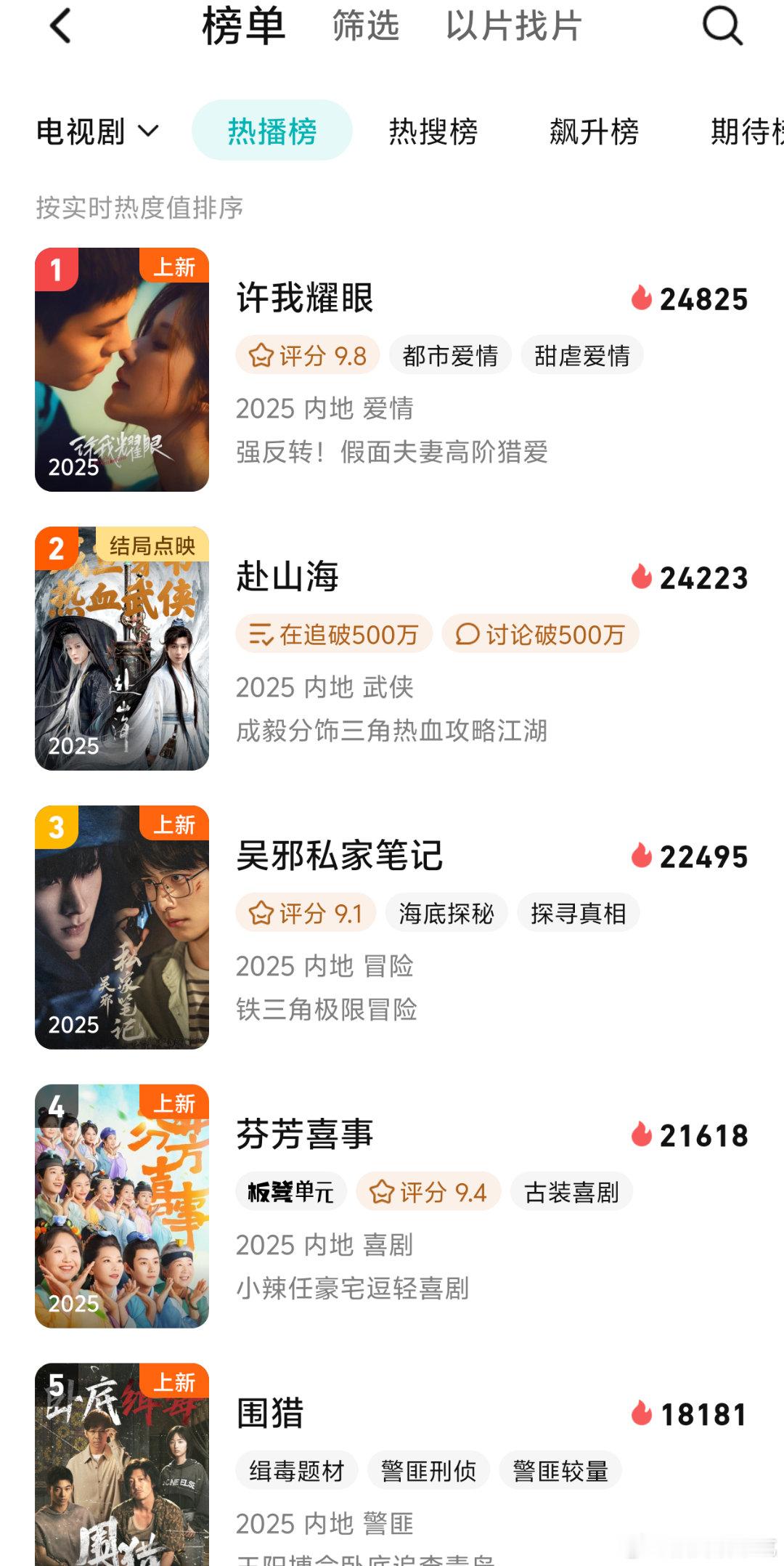Viewport: 784px width, 1566px height.
Task: Tap the 甜虐爱情 tag chip
Action: click(x=582, y=356)
